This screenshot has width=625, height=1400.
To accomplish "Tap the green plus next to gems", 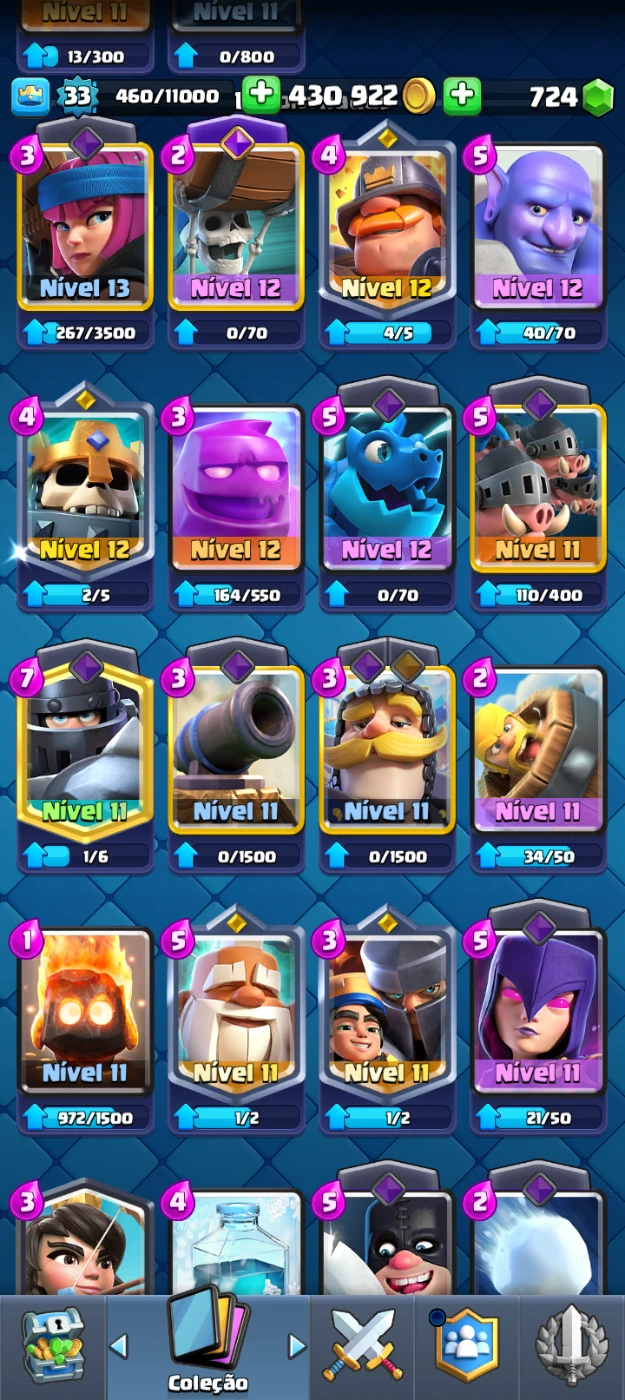I will pyautogui.click(x=462, y=96).
